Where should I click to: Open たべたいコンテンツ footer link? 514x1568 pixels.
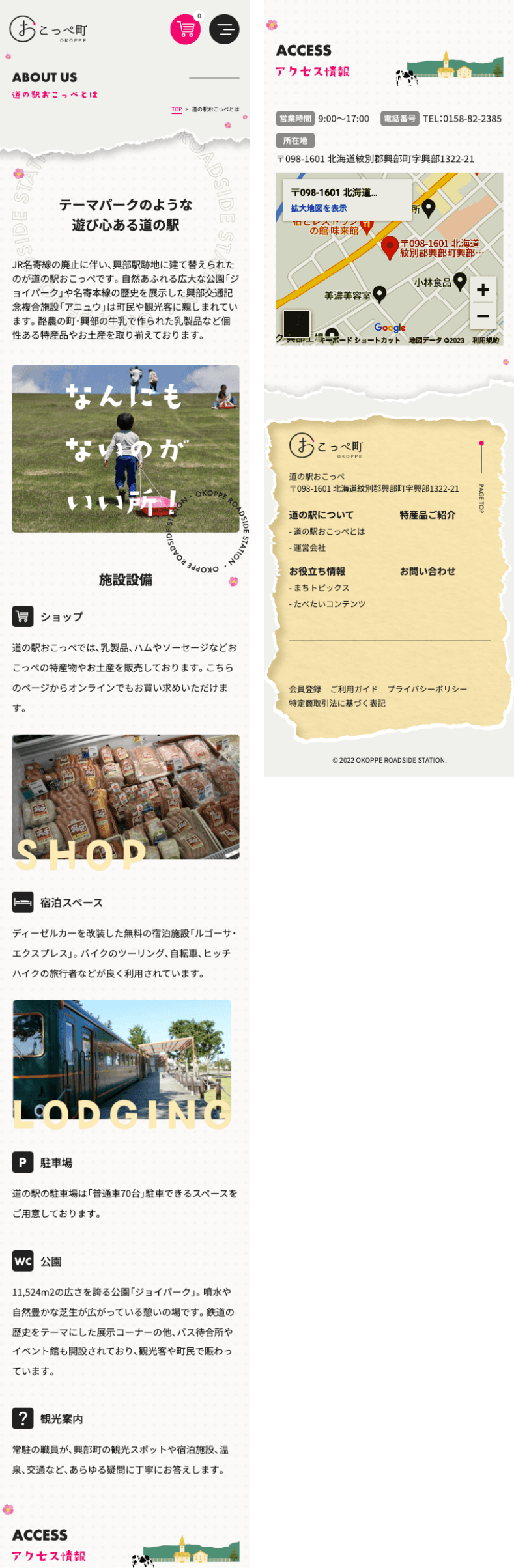[x=329, y=604]
